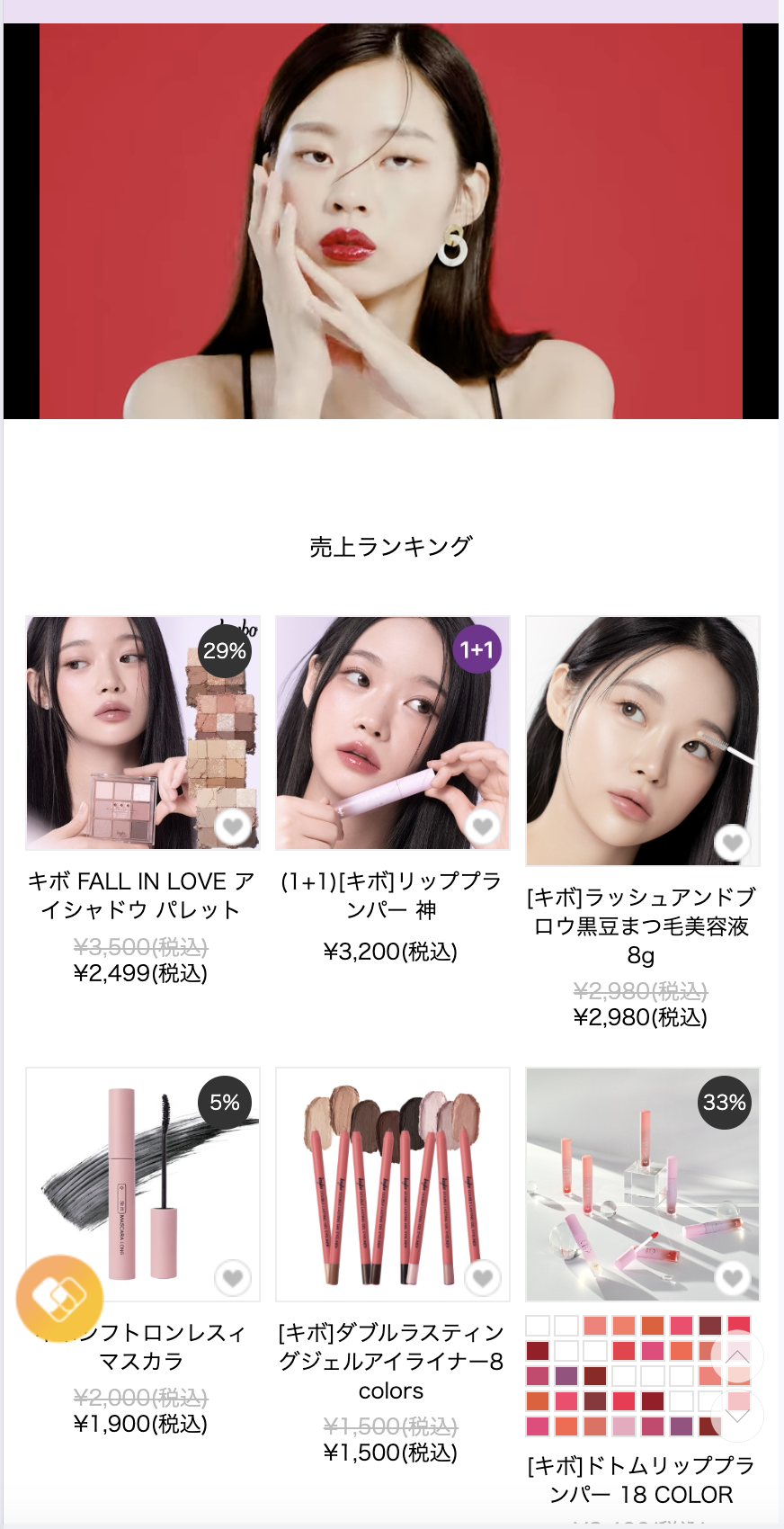Open the ロンレスィマスカラ product card
784x1529 pixels.
point(143,1184)
